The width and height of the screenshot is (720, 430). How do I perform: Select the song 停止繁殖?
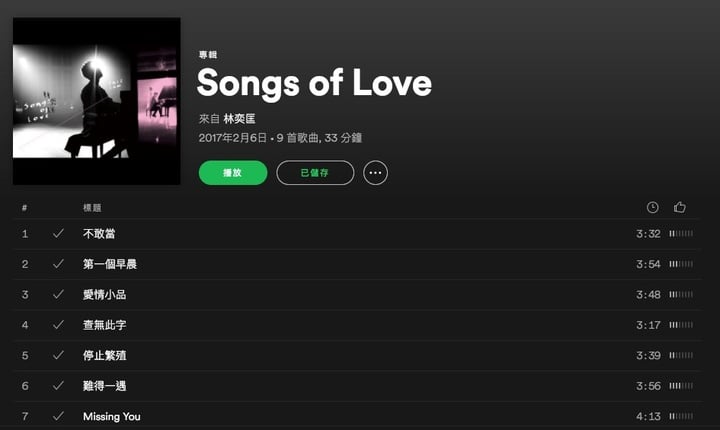(x=104, y=355)
